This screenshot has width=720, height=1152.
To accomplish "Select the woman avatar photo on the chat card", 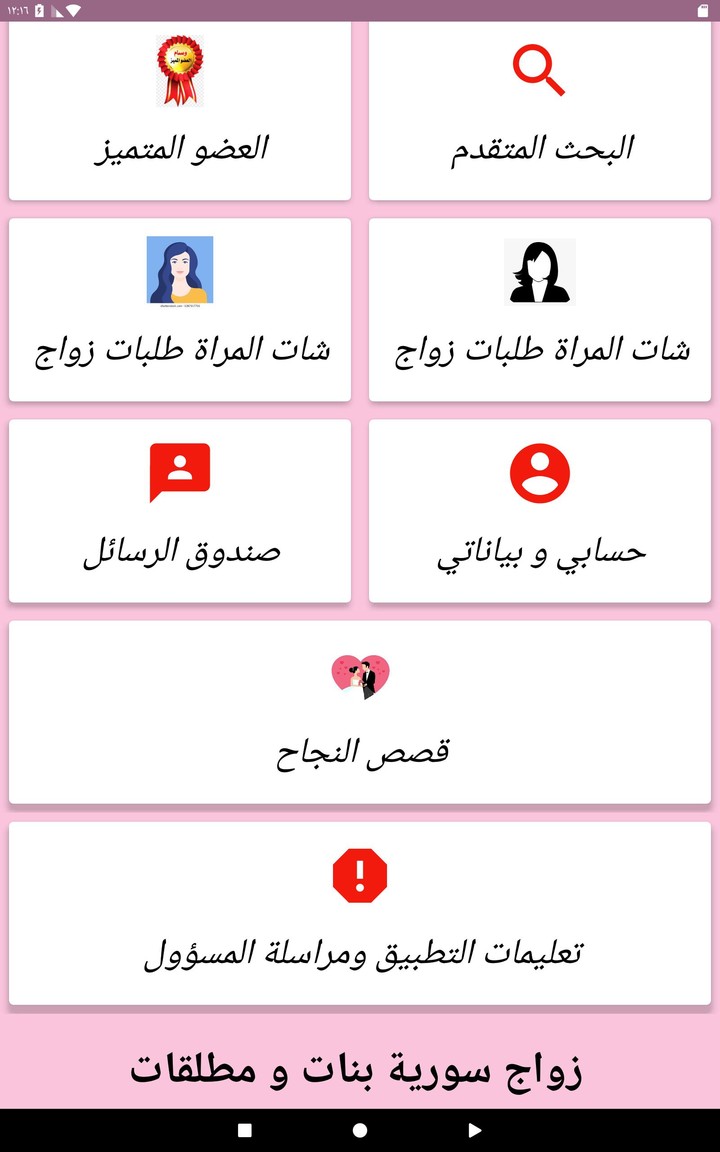I will [180, 270].
